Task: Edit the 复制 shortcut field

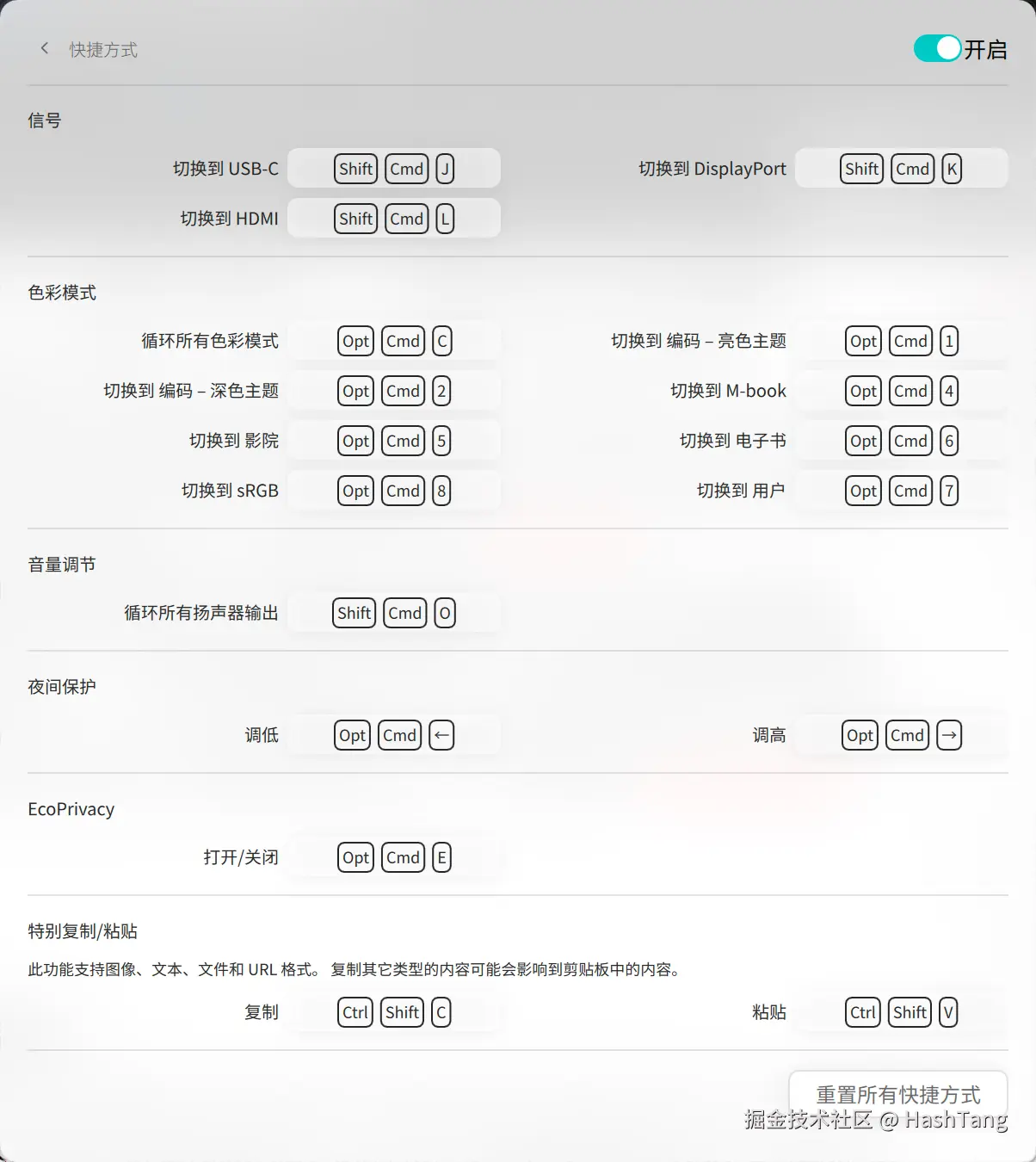Action: 394,1012
